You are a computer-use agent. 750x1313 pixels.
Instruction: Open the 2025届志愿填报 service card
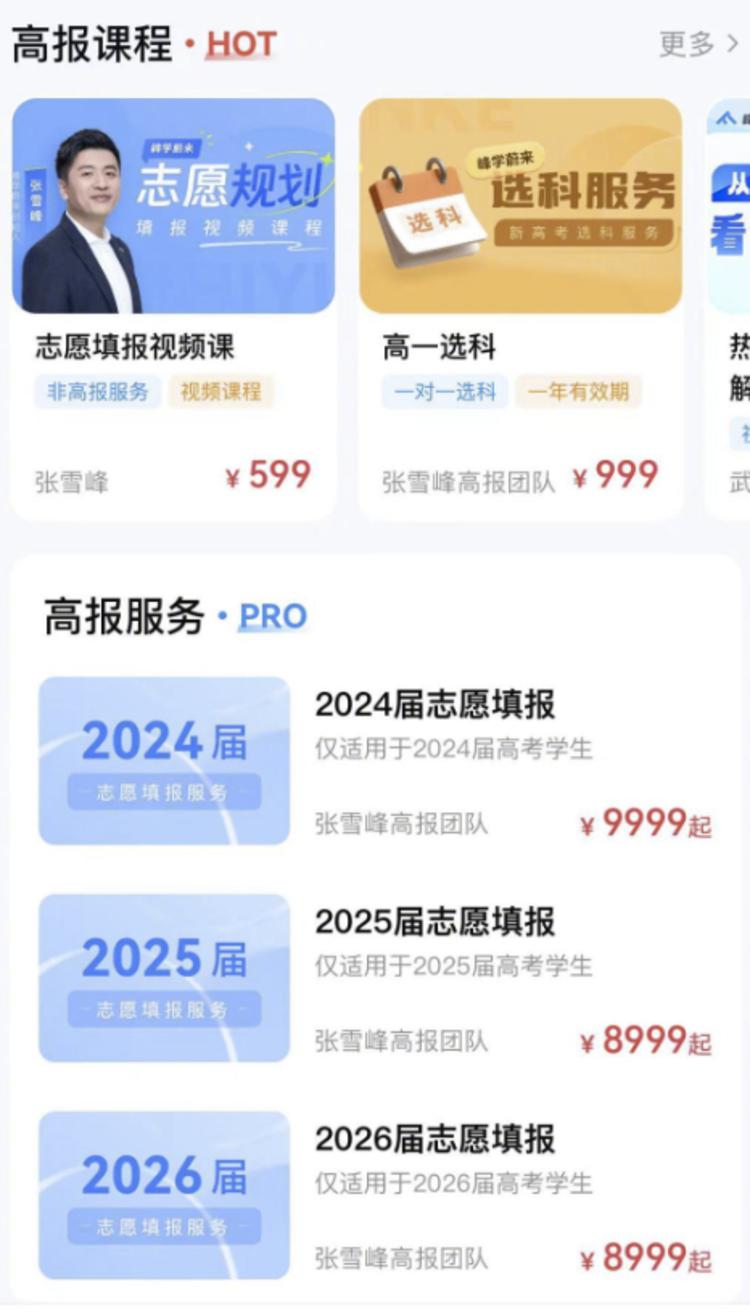tap(375, 978)
